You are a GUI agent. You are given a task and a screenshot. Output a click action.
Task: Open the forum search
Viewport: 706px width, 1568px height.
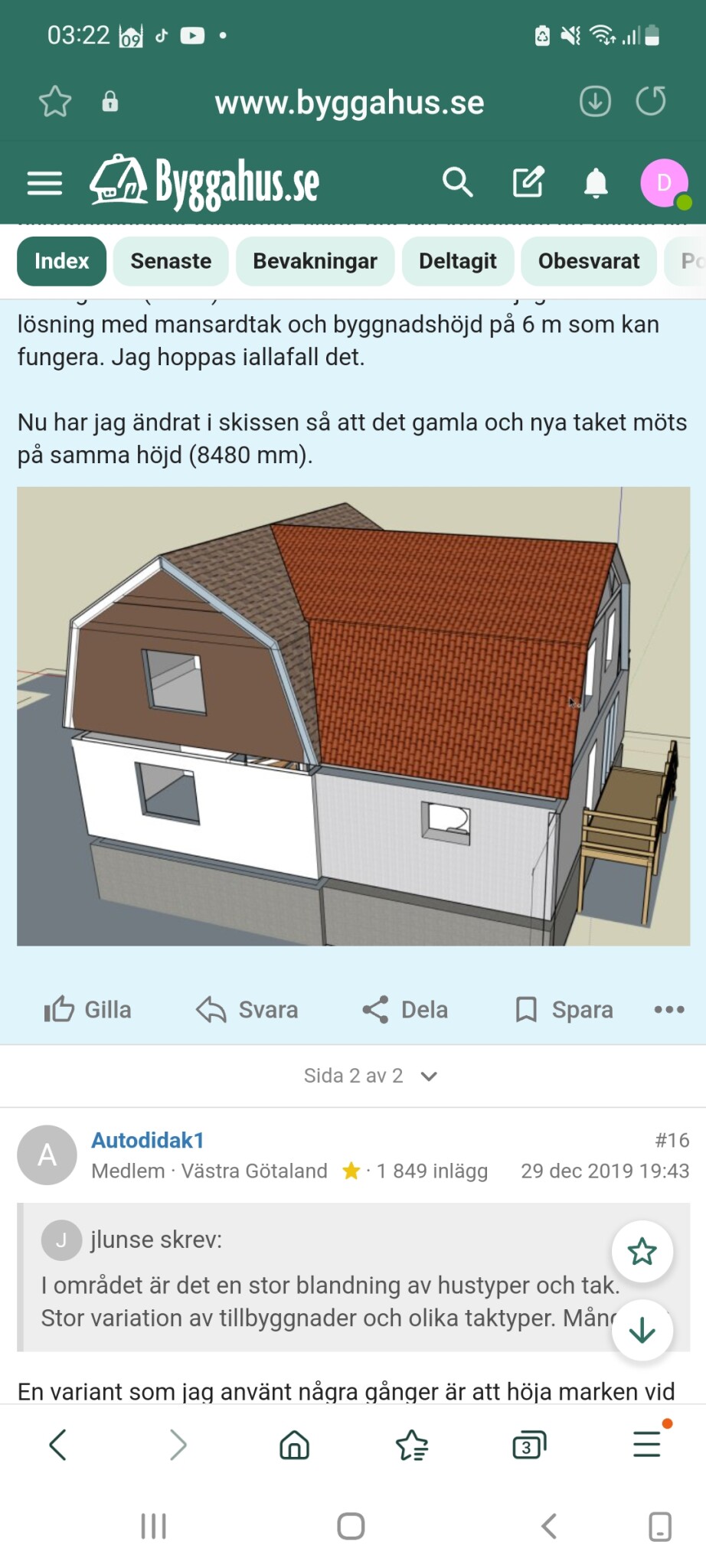tap(457, 182)
